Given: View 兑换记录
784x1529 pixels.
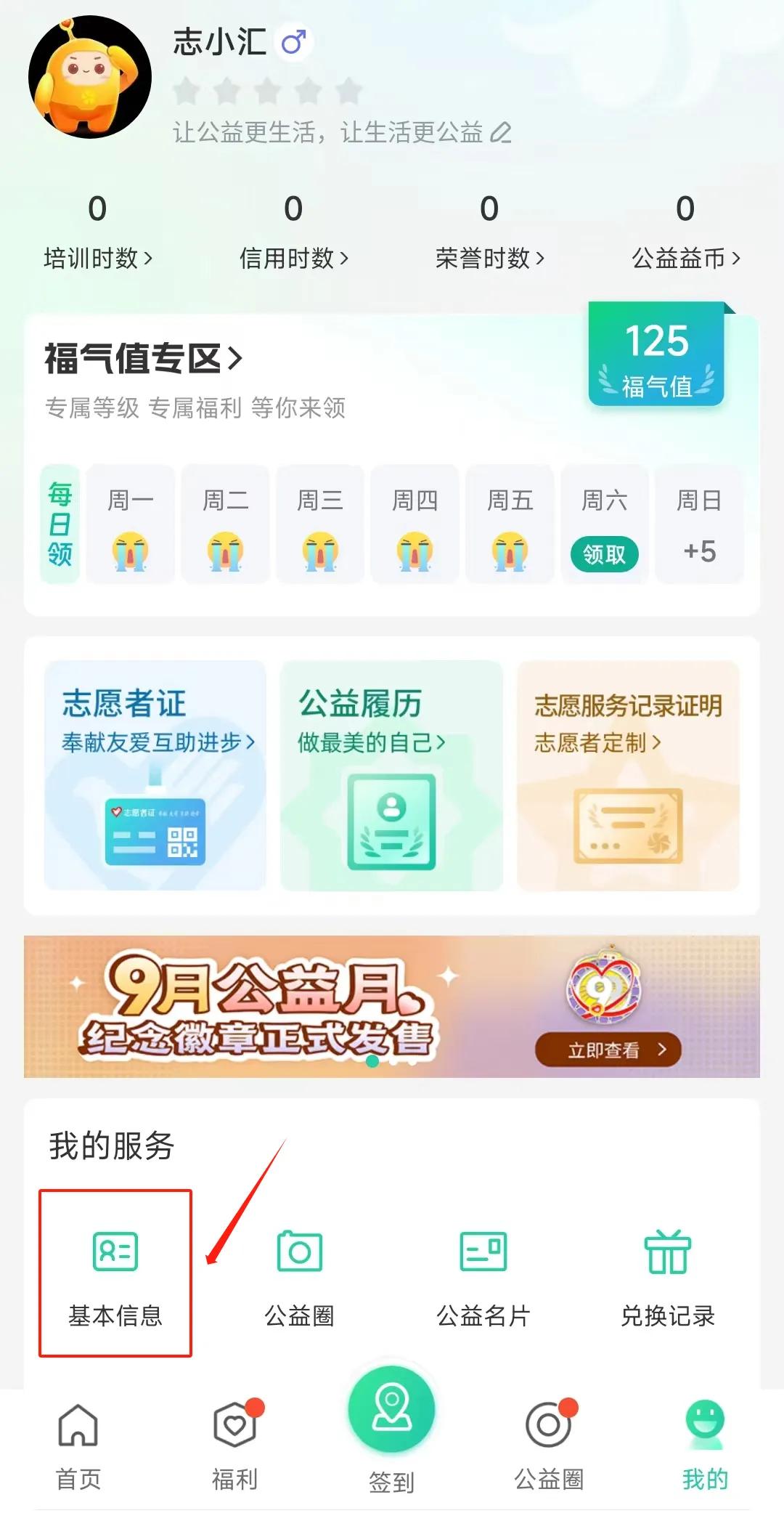Looking at the screenshot, I should click(668, 1273).
